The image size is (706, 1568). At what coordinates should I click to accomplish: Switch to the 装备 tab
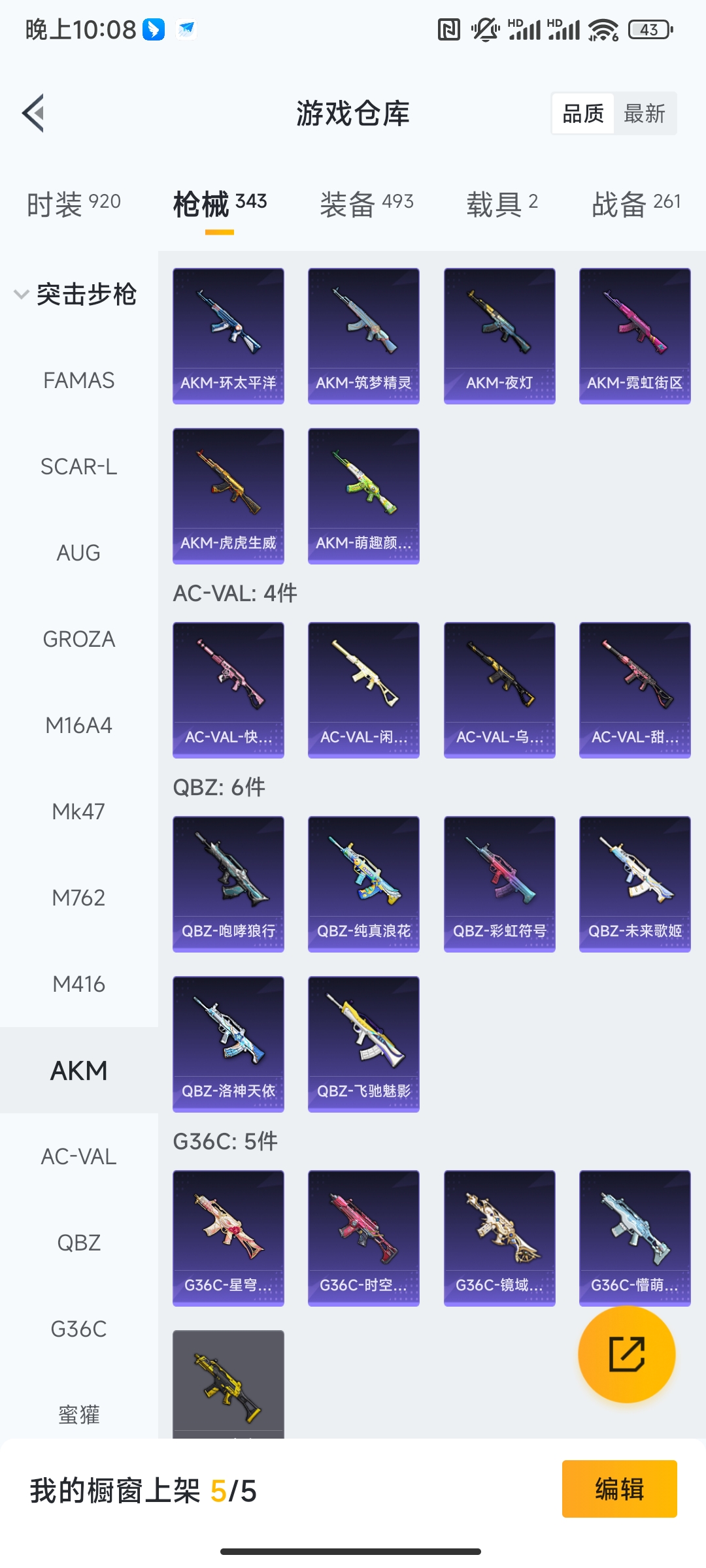pyautogui.click(x=366, y=204)
